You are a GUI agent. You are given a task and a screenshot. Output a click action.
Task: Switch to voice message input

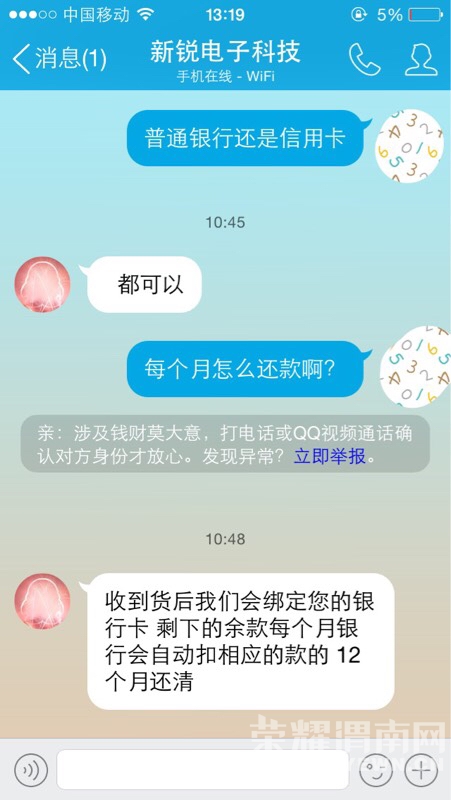[31, 770]
